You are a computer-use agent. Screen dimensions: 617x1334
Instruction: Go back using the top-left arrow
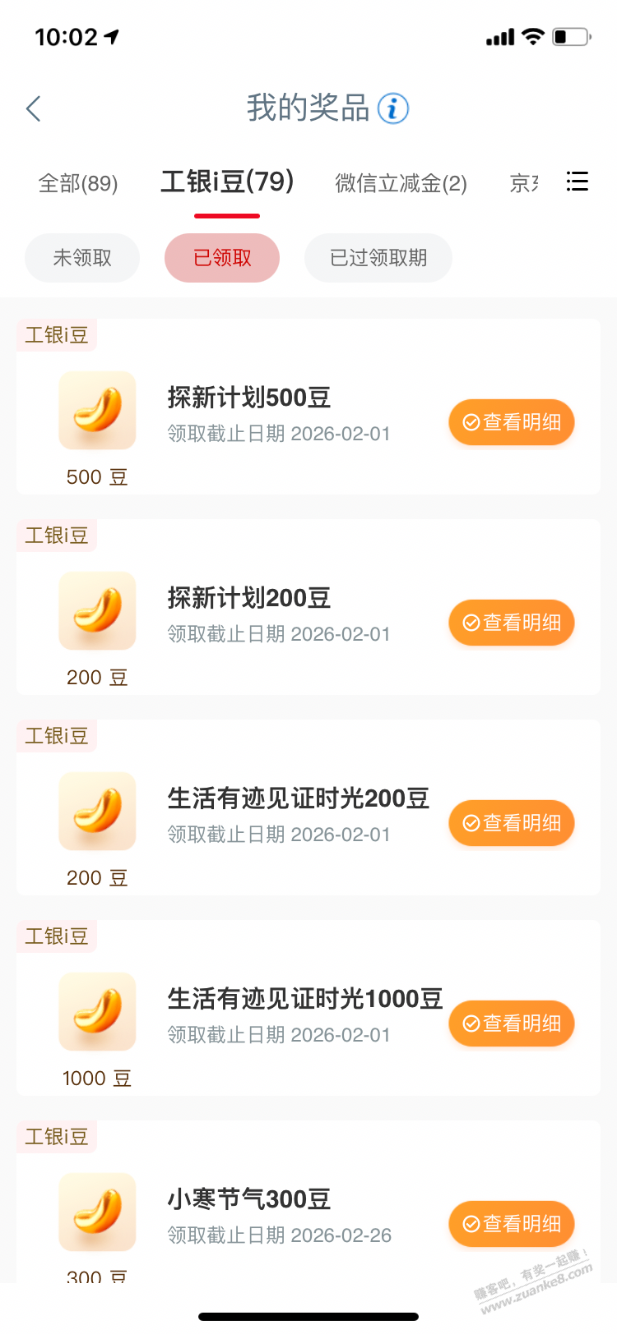34,109
